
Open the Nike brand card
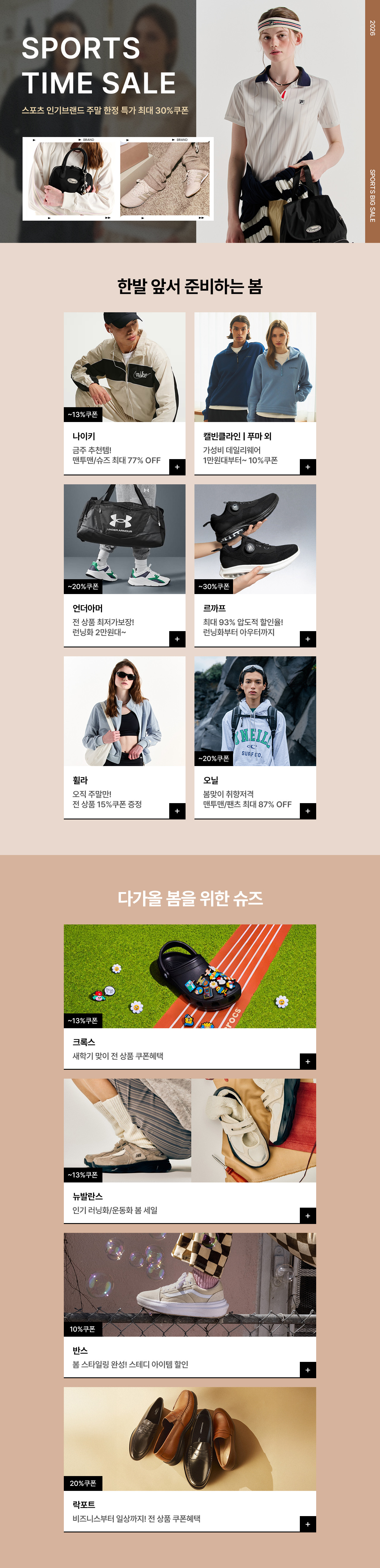[124, 393]
